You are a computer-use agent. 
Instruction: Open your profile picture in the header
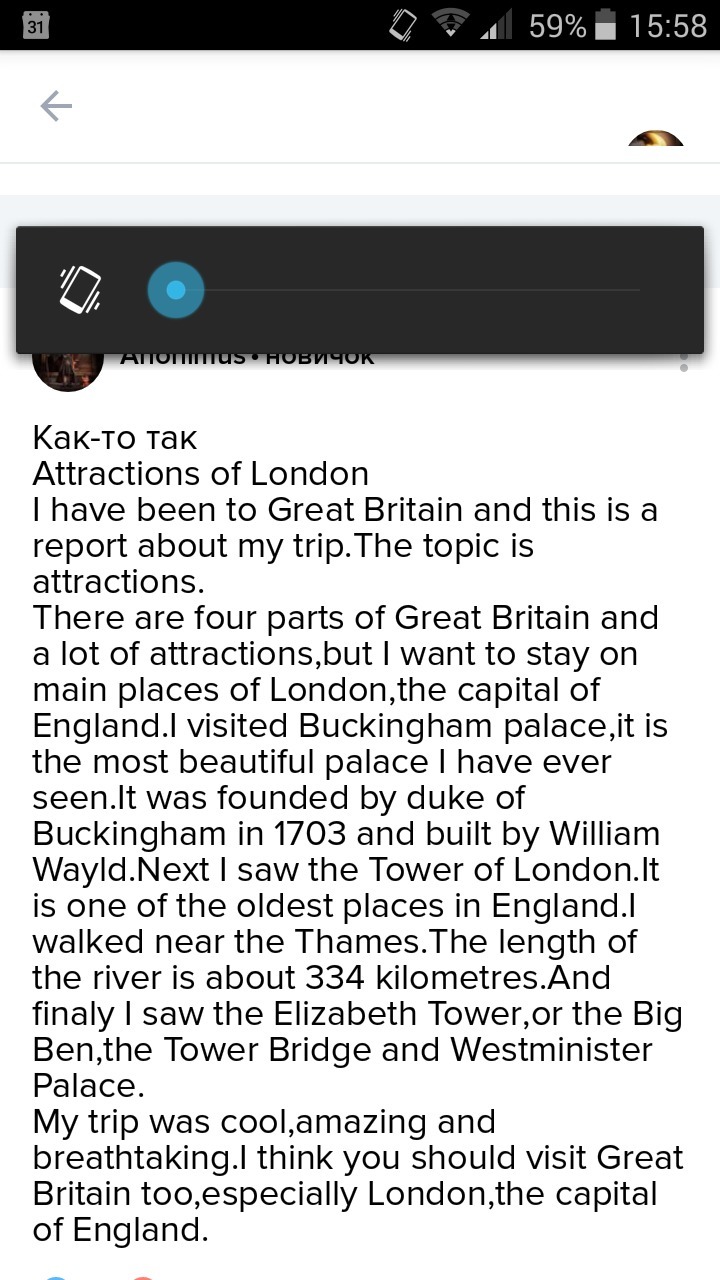pyautogui.click(x=656, y=139)
